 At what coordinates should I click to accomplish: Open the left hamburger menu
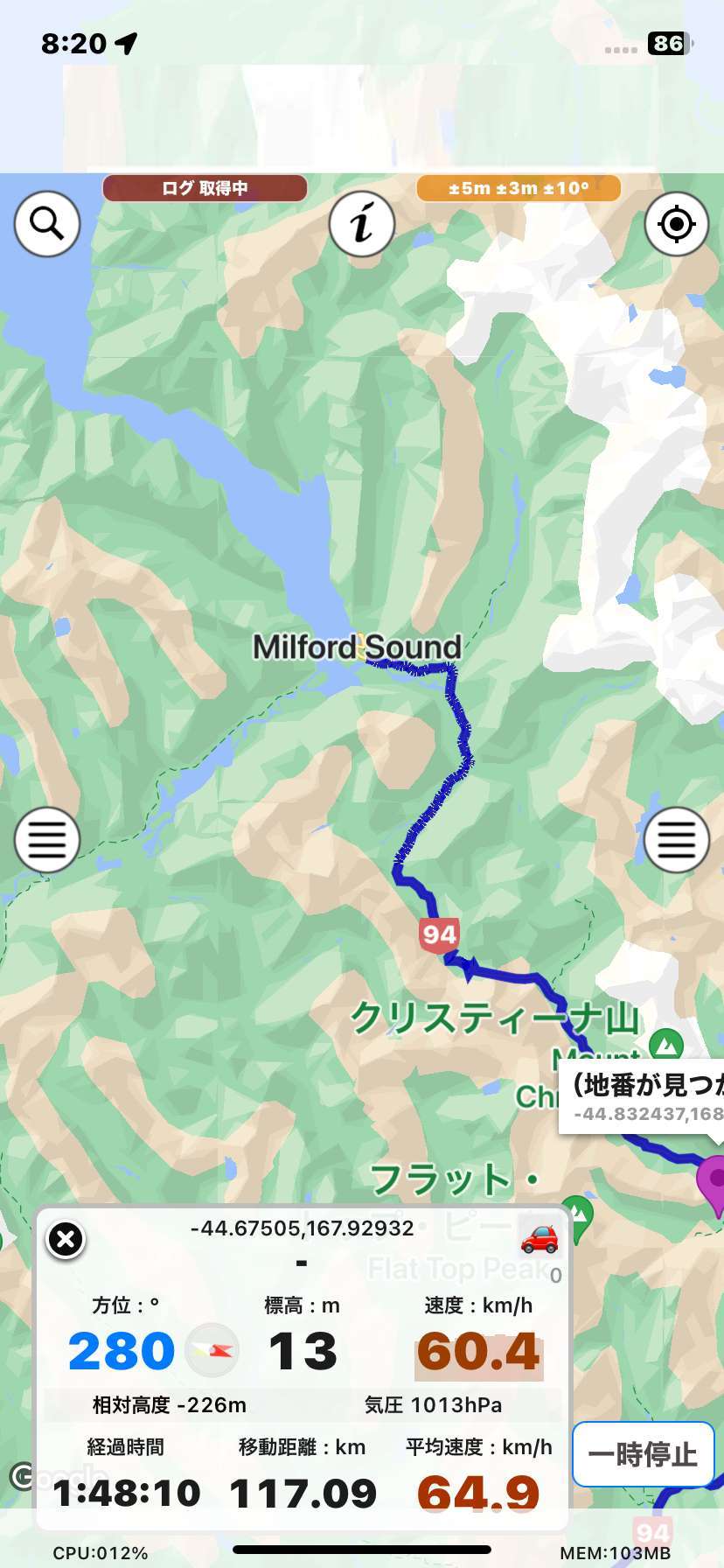pyautogui.click(x=47, y=840)
